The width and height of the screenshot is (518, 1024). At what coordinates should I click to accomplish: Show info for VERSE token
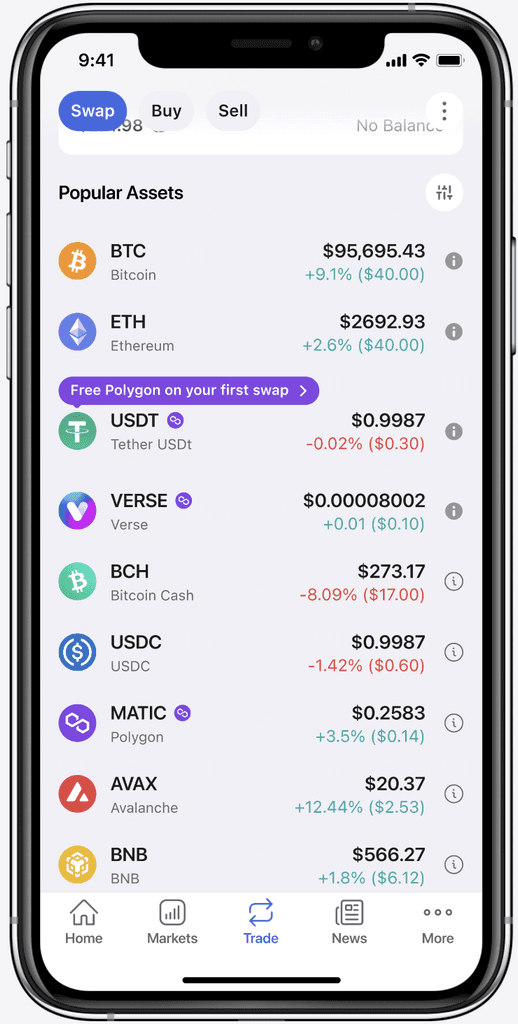pos(454,511)
